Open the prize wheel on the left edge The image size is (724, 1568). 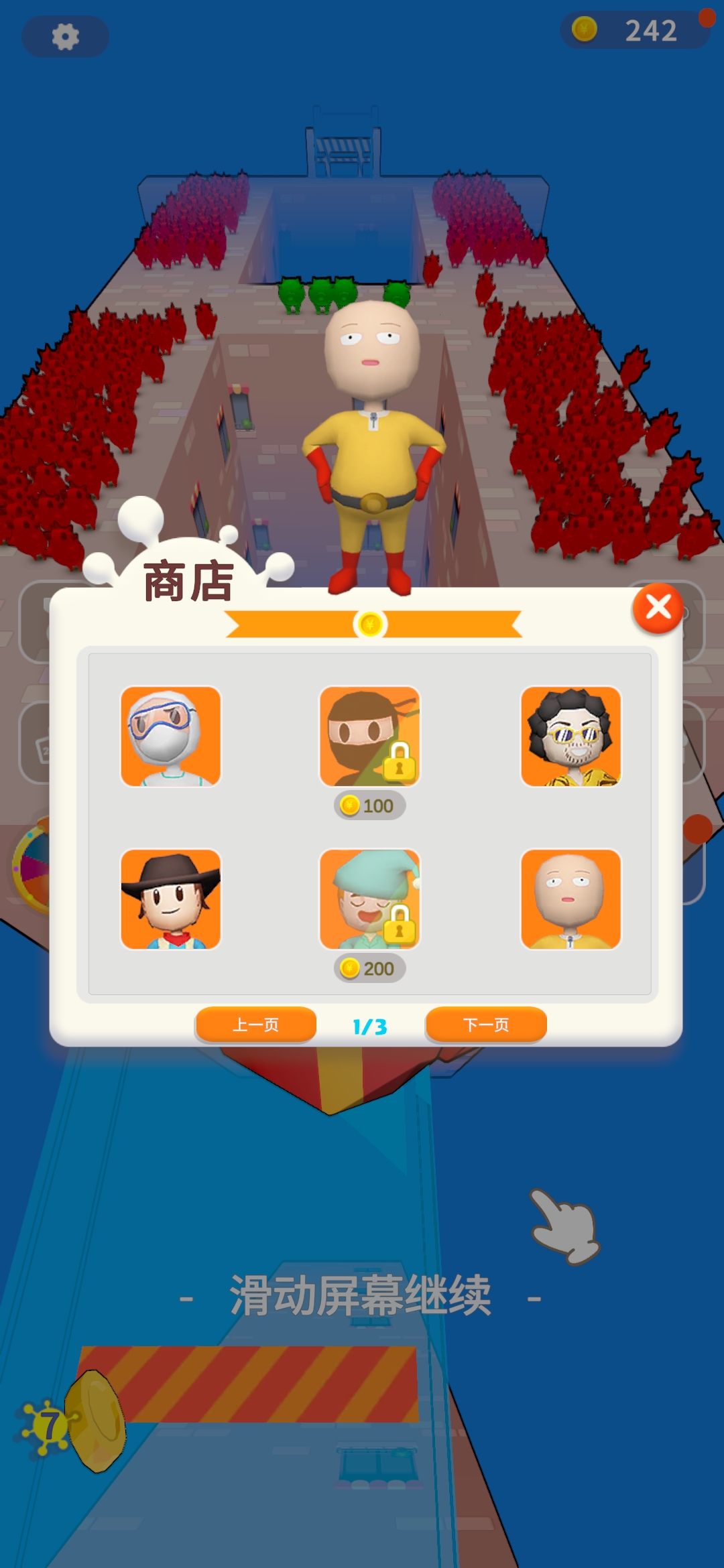point(30,868)
